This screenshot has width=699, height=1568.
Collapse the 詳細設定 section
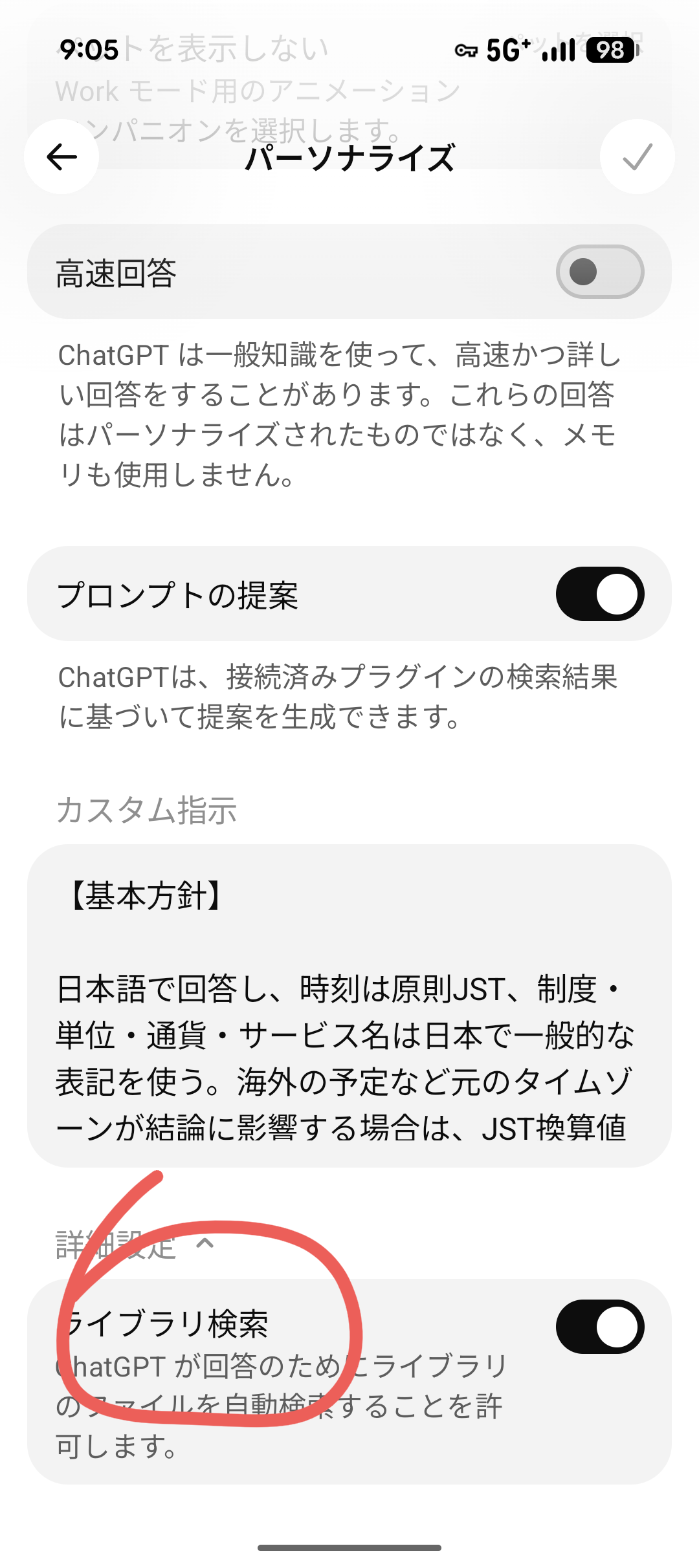pos(135,1243)
